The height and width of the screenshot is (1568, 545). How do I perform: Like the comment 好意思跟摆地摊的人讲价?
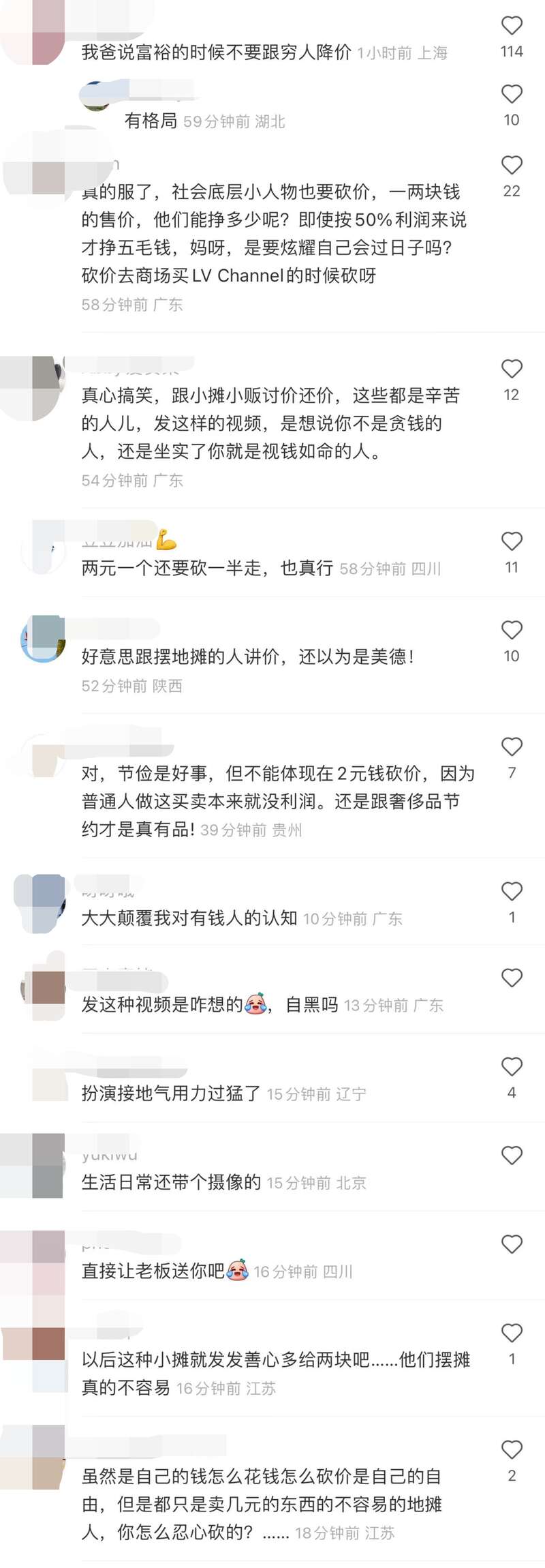pos(512,630)
